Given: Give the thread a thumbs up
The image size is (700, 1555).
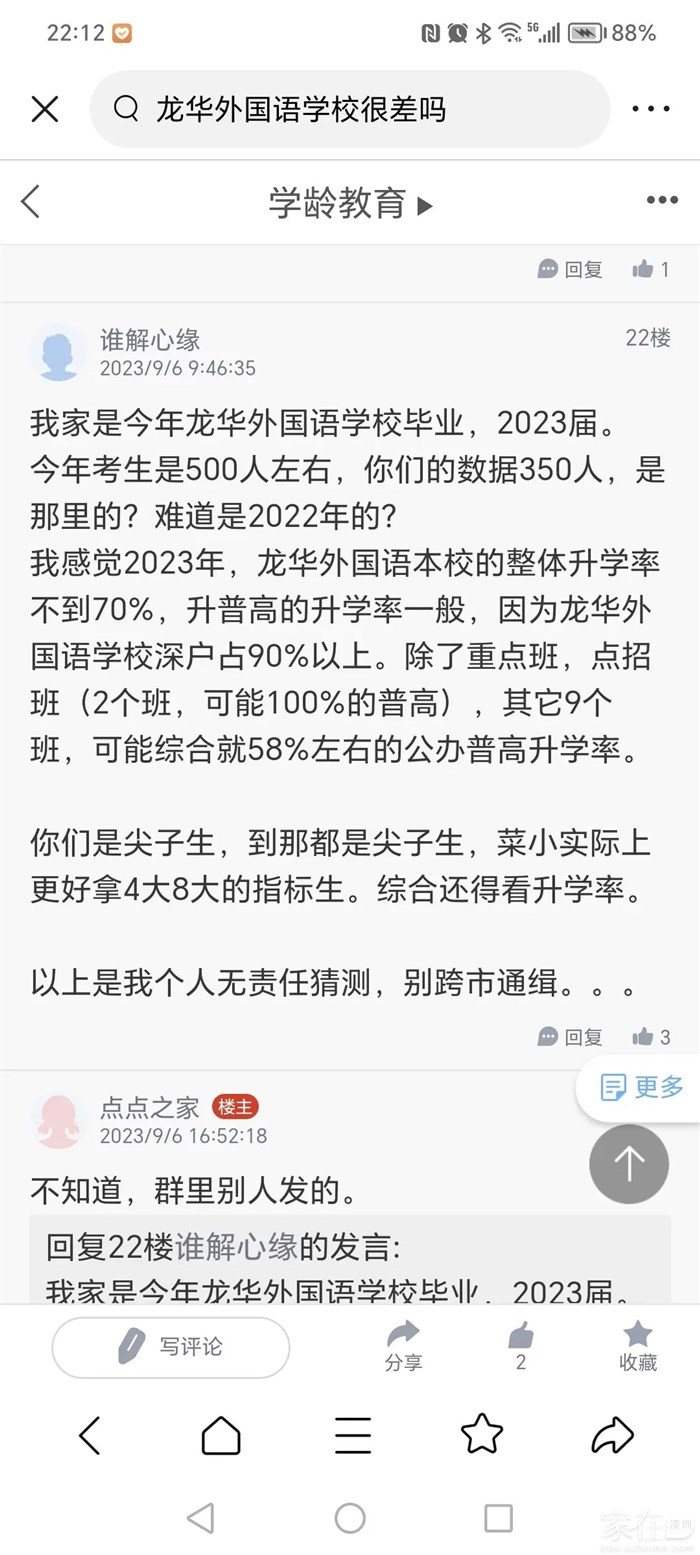Looking at the screenshot, I should pos(520,1345).
